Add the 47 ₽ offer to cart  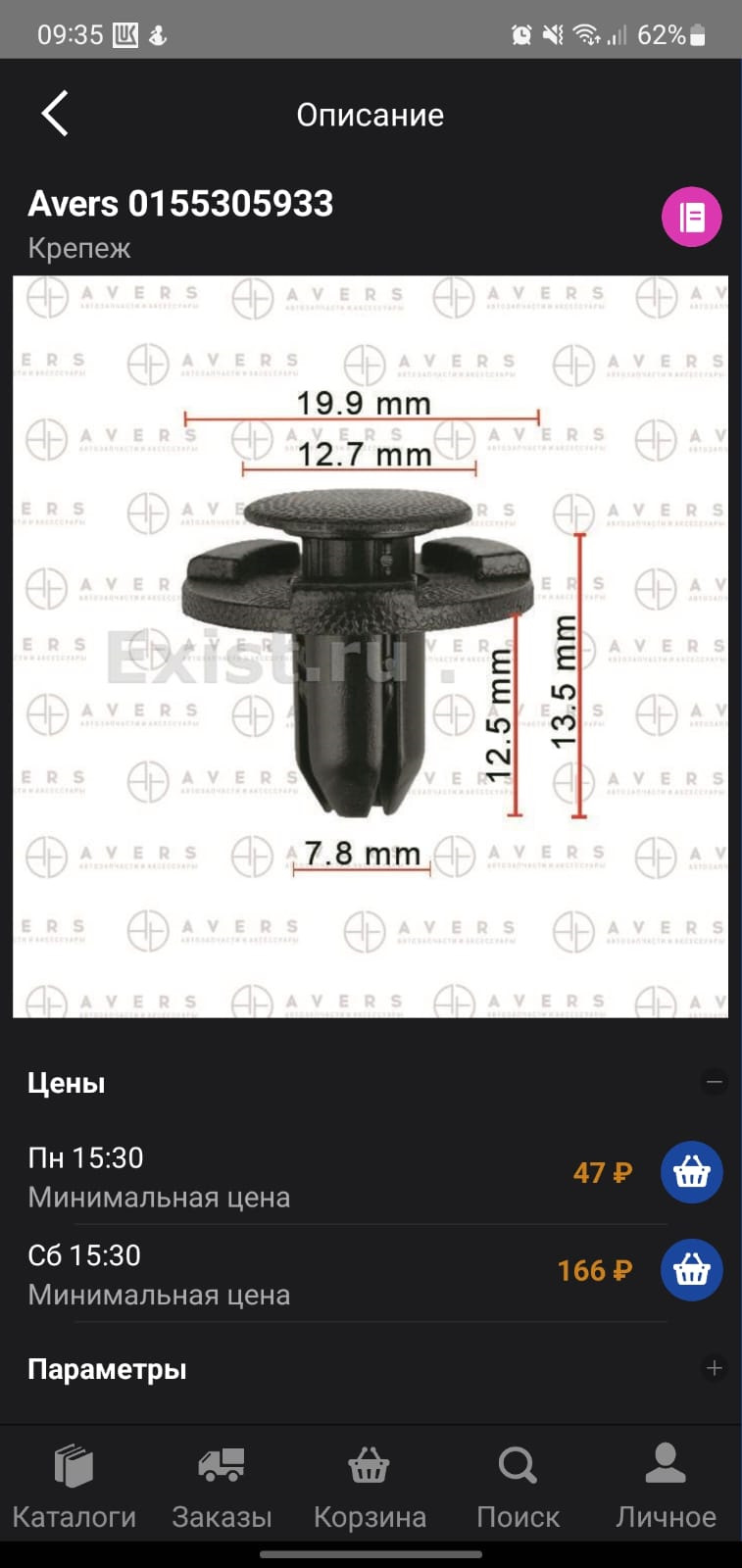coord(691,1172)
